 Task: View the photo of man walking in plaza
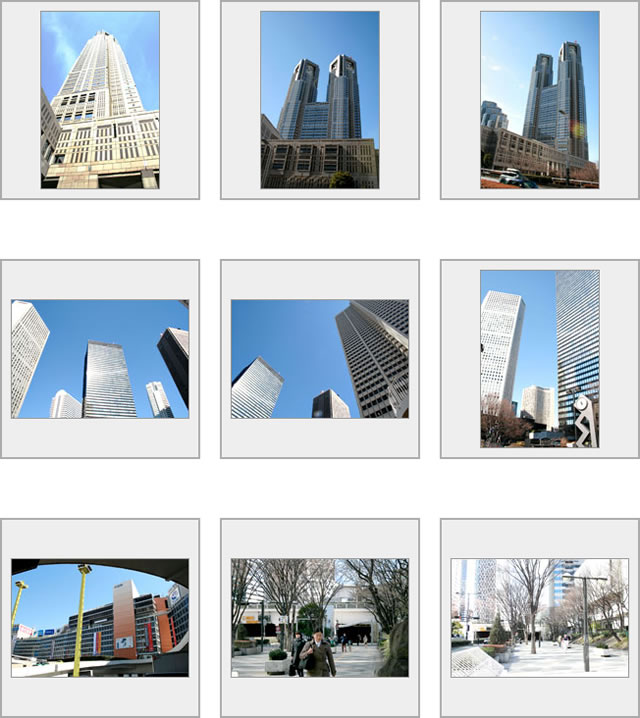(319, 618)
